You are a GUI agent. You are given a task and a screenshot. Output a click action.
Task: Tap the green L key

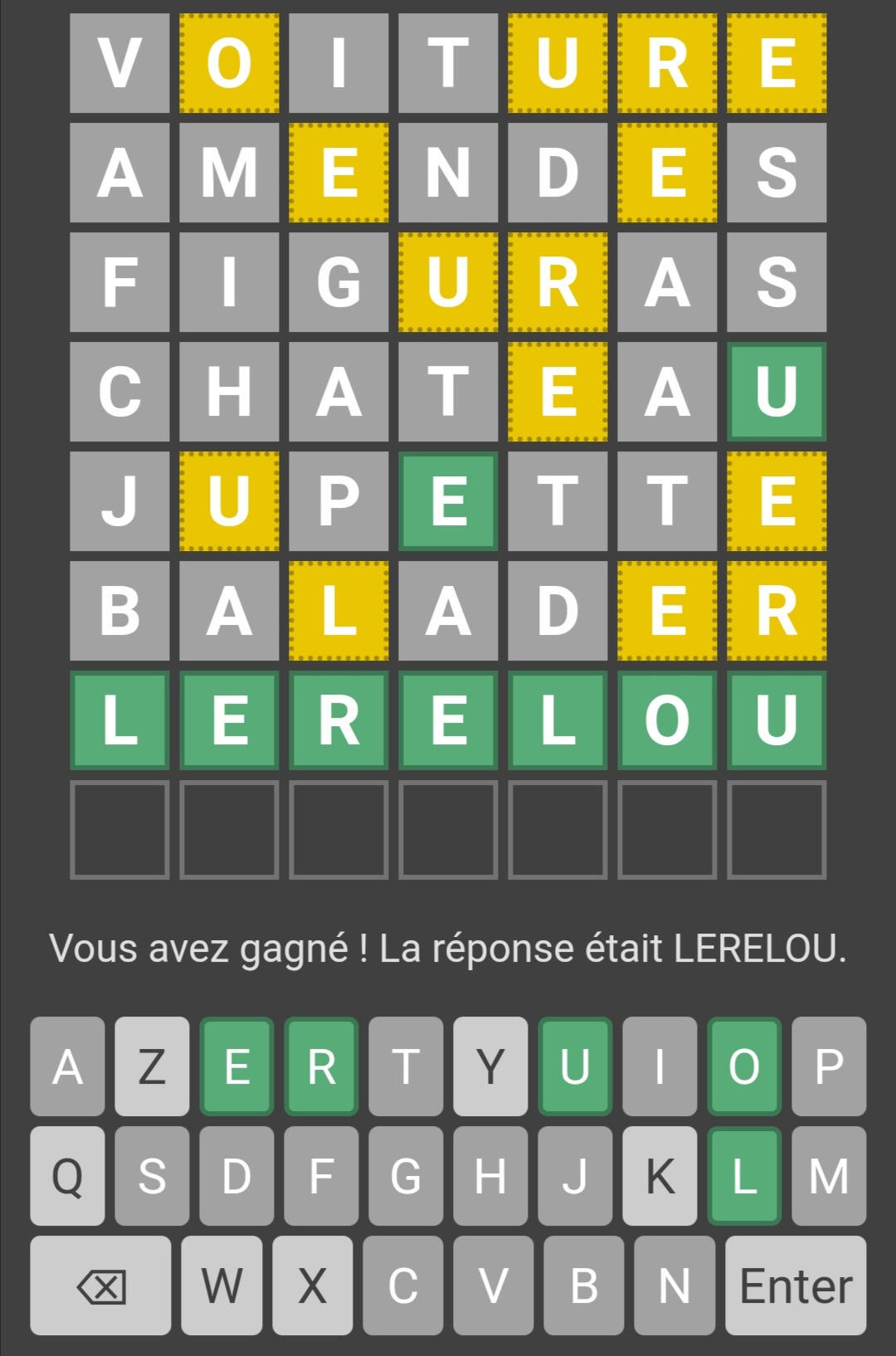click(744, 1176)
